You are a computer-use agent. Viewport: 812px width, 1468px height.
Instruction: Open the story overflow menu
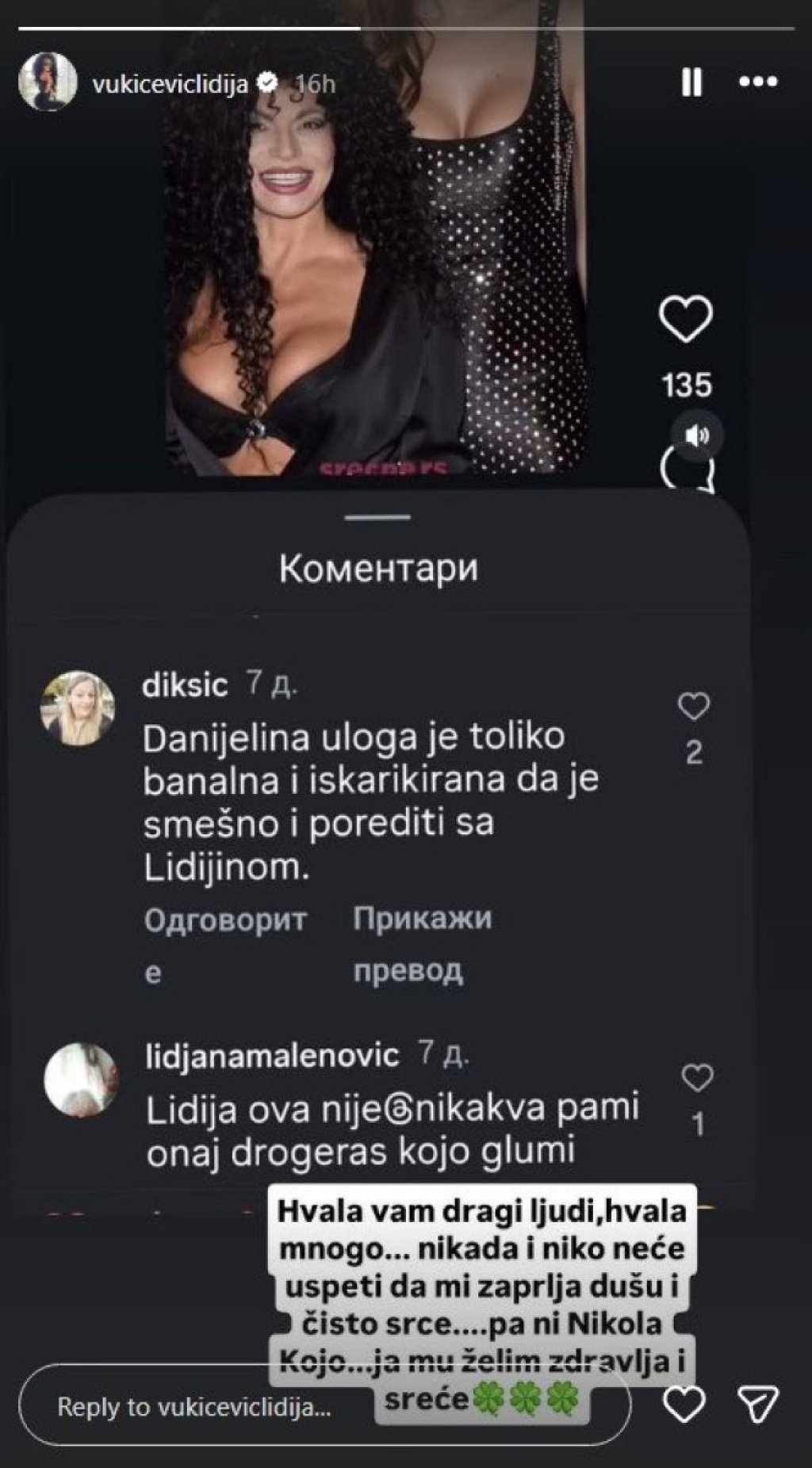coord(757,82)
